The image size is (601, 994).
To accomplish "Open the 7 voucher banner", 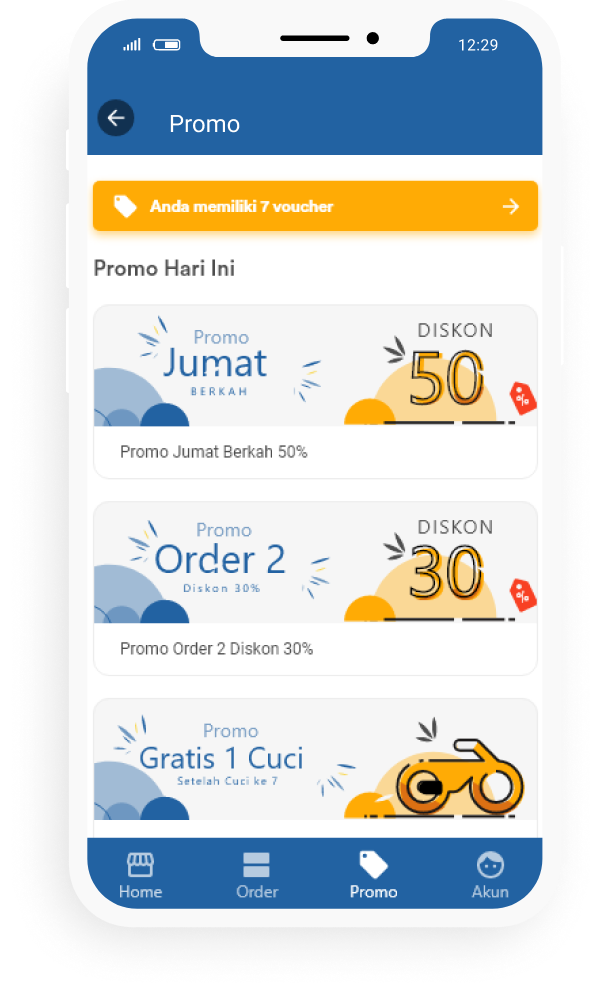I will (315, 206).
